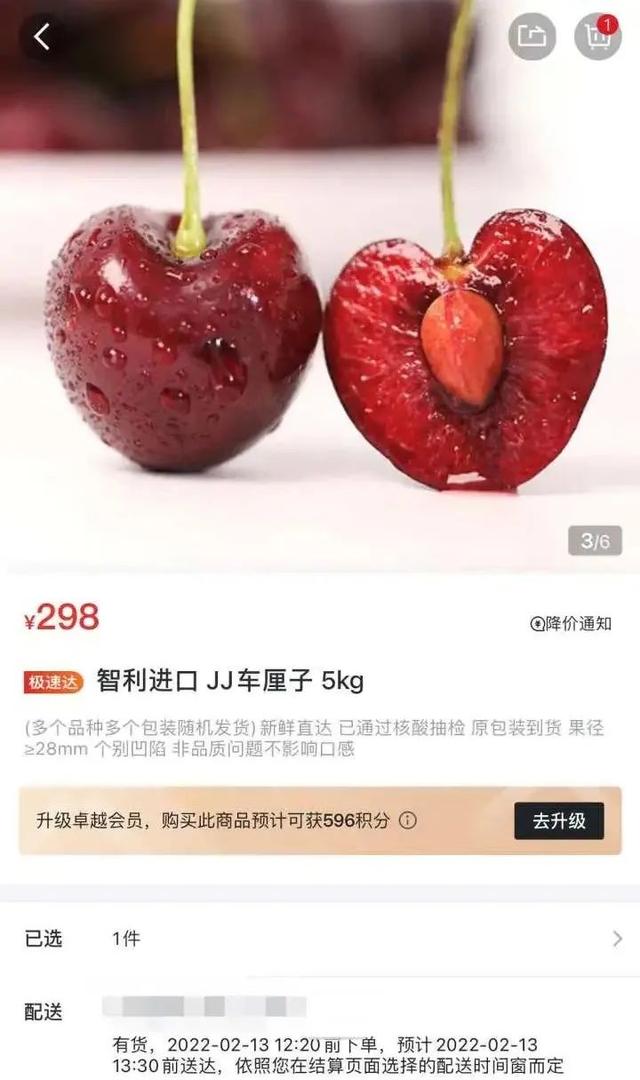
Task: Open the shopping cart
Action: pyautogui.click(x=597, y=37)
